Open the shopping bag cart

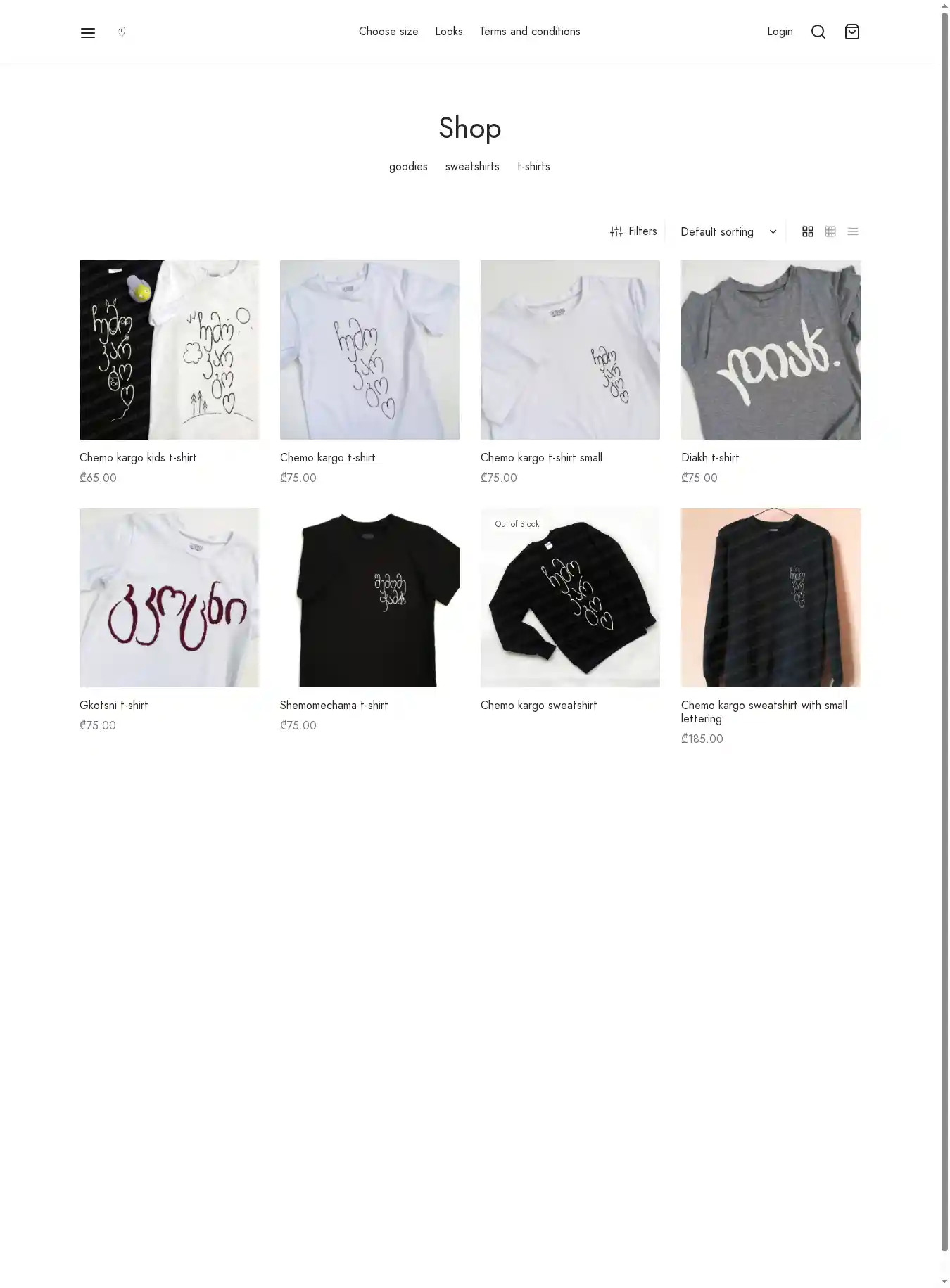(851, 32)
